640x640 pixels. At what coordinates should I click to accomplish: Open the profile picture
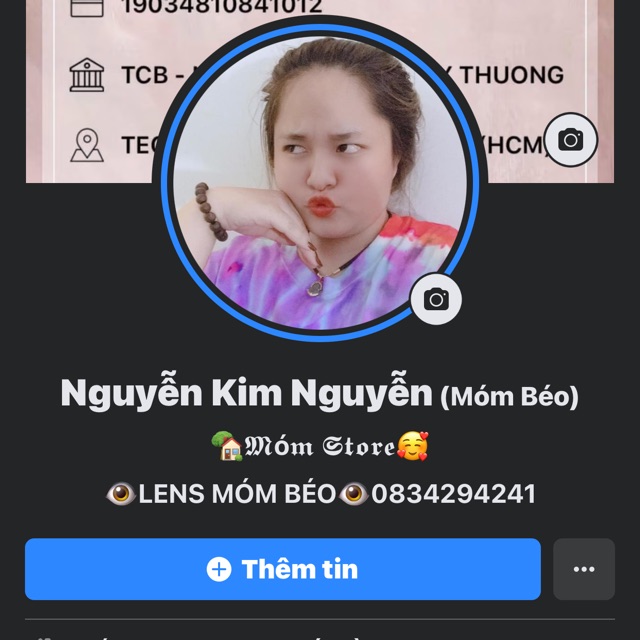318,180
